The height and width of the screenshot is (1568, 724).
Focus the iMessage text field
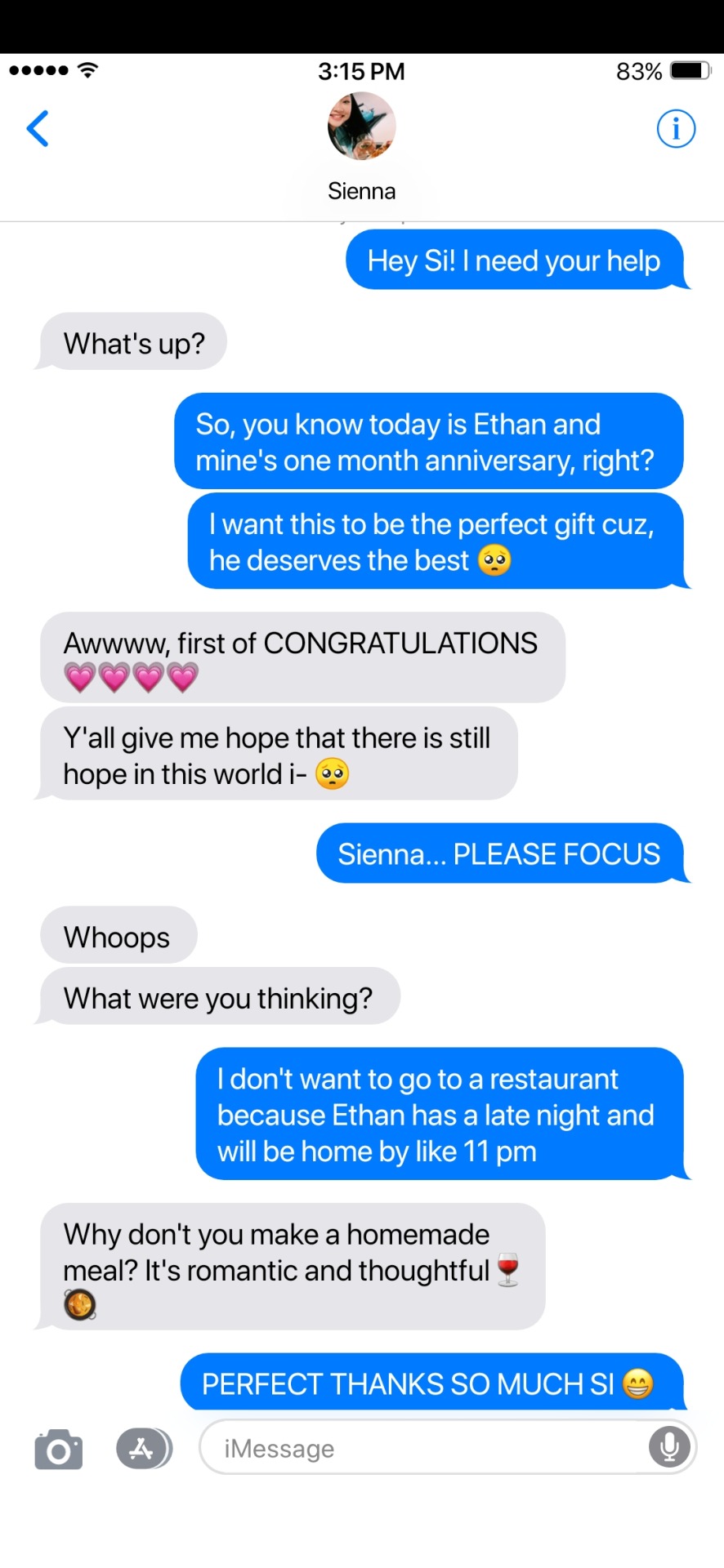coord(425,1448)
